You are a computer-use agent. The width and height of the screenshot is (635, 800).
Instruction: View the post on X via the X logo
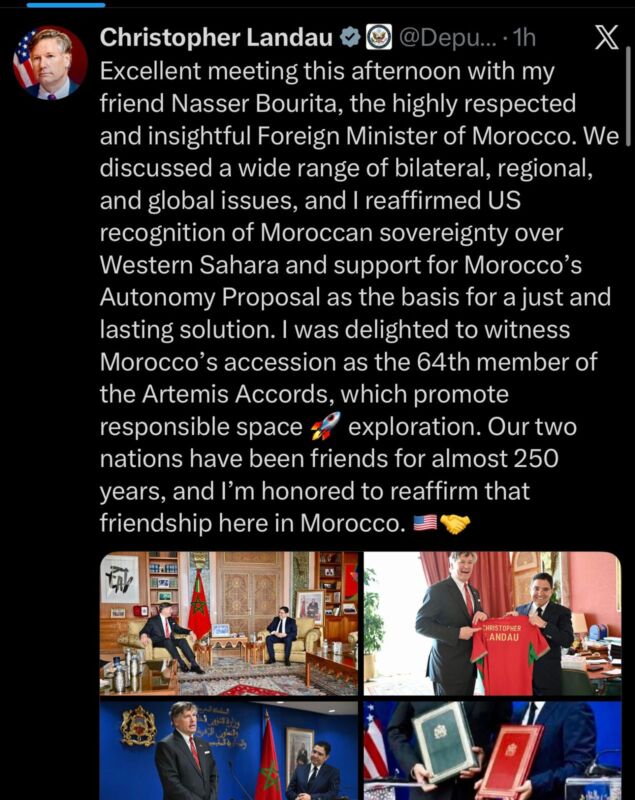(x=605, y=38)
